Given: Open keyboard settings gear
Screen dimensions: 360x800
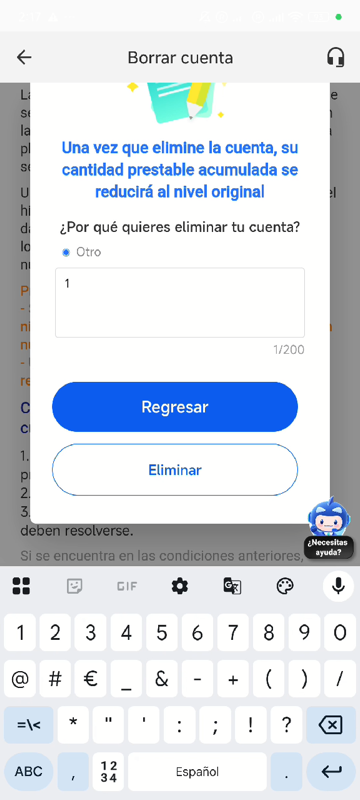Looking at the screenshot, I should click(179, 586).
